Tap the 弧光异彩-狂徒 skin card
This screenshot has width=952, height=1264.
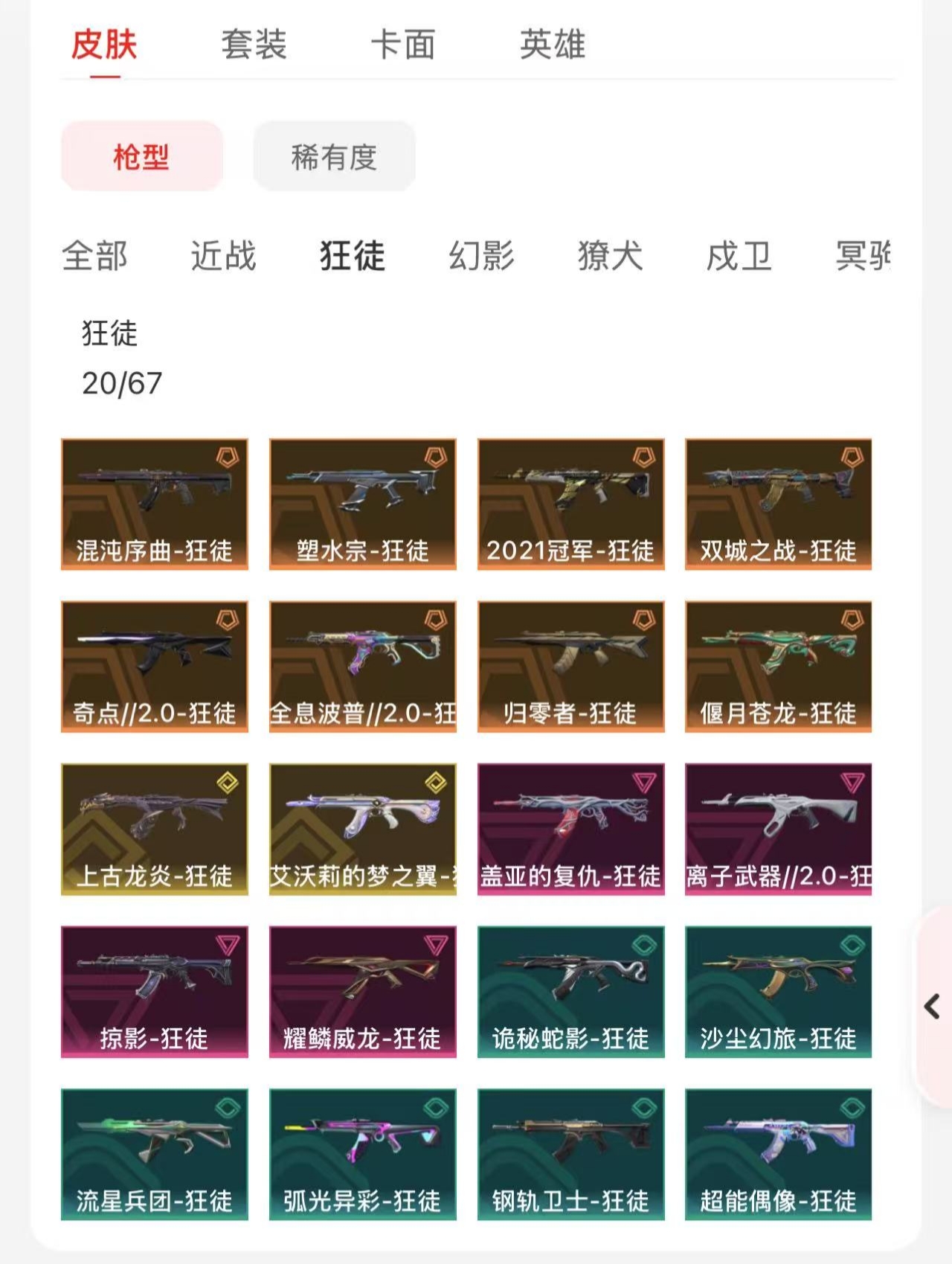point(362,1154)
